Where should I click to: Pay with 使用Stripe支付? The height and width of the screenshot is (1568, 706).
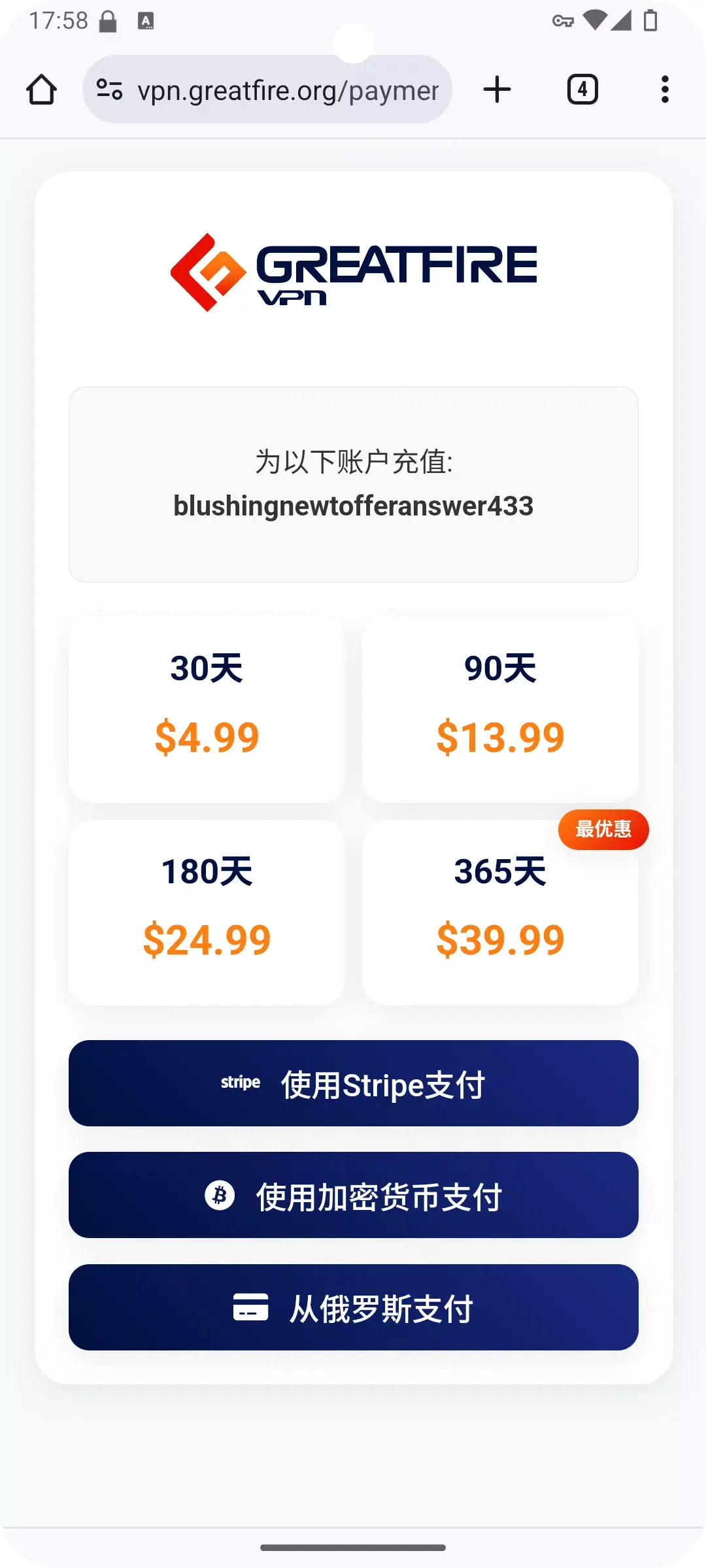tap(353, 1083)
